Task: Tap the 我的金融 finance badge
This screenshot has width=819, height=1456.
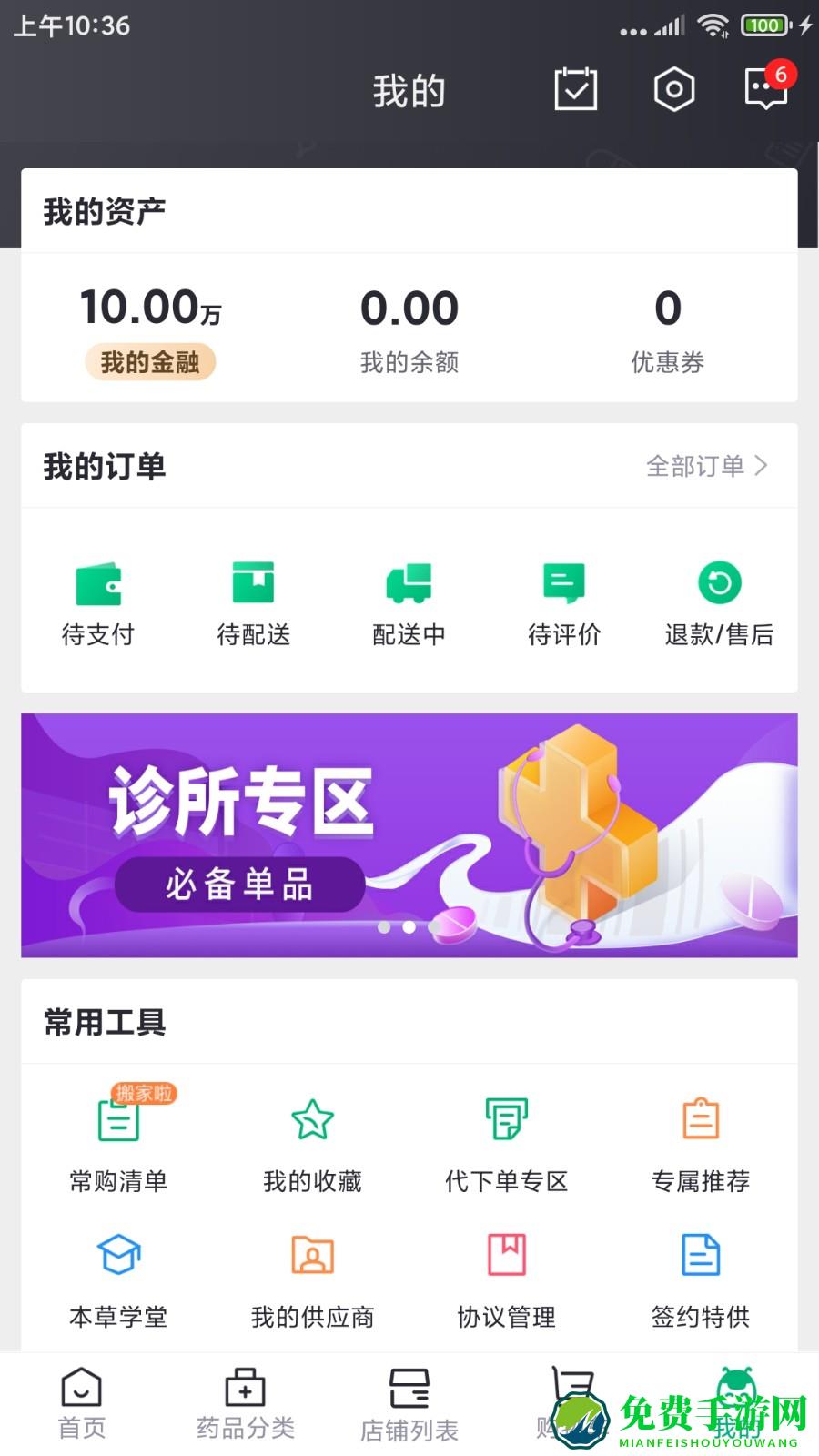Action: coord(150,362)
